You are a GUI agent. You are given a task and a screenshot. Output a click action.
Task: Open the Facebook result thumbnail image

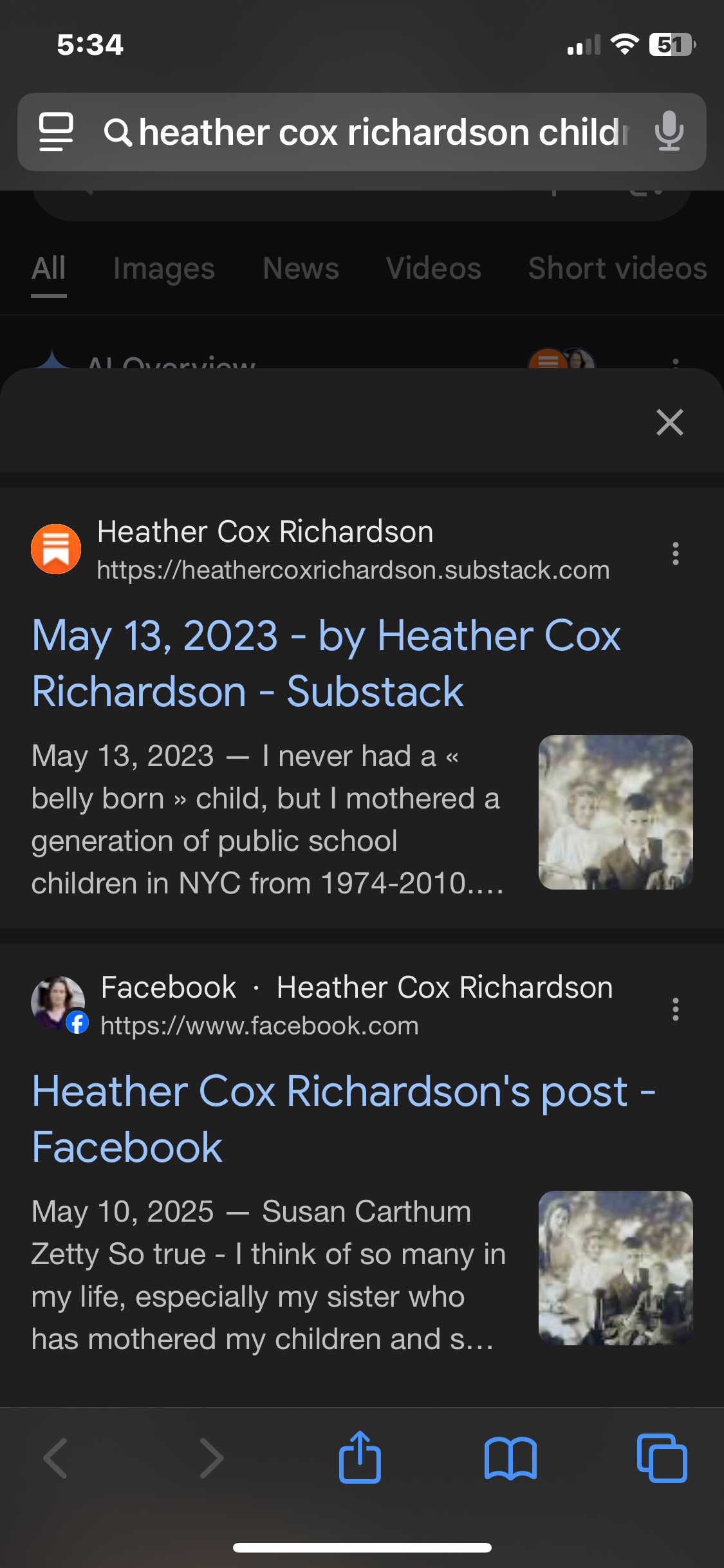615,1268
